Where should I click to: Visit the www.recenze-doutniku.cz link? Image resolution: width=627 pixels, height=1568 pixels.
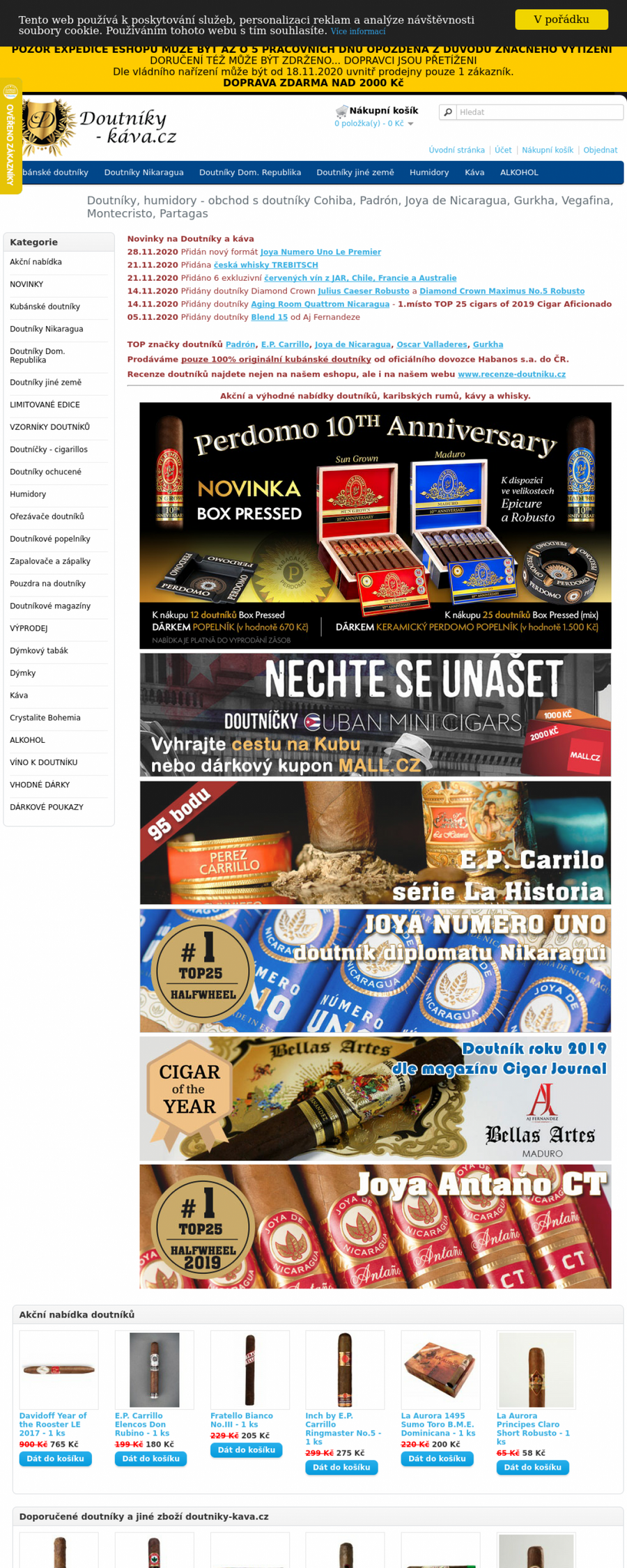click(511, 374)
